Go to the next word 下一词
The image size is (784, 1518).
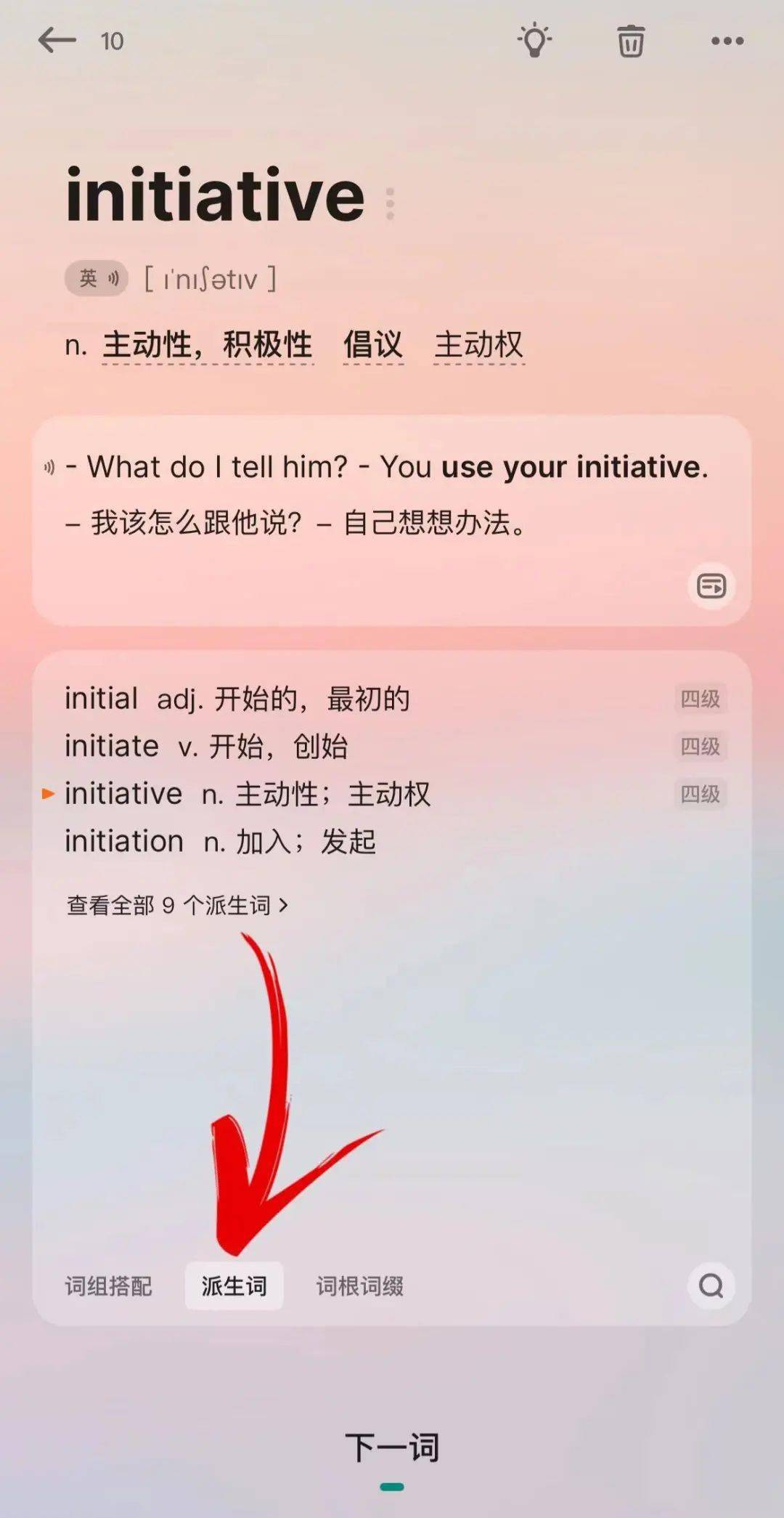pyautogui.click(x=392, y=1448)
